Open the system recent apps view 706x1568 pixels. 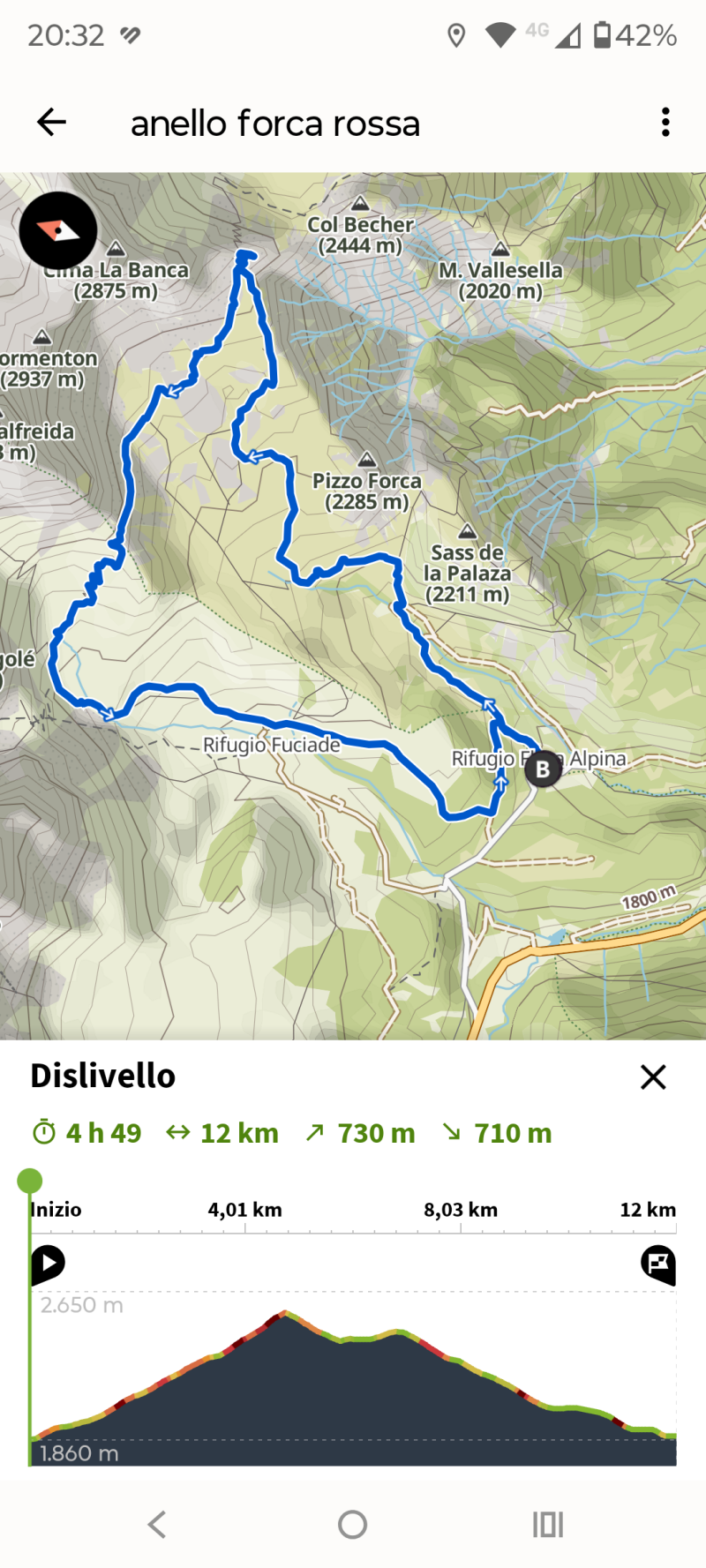pyautogui.click(x=547, y=1524)
